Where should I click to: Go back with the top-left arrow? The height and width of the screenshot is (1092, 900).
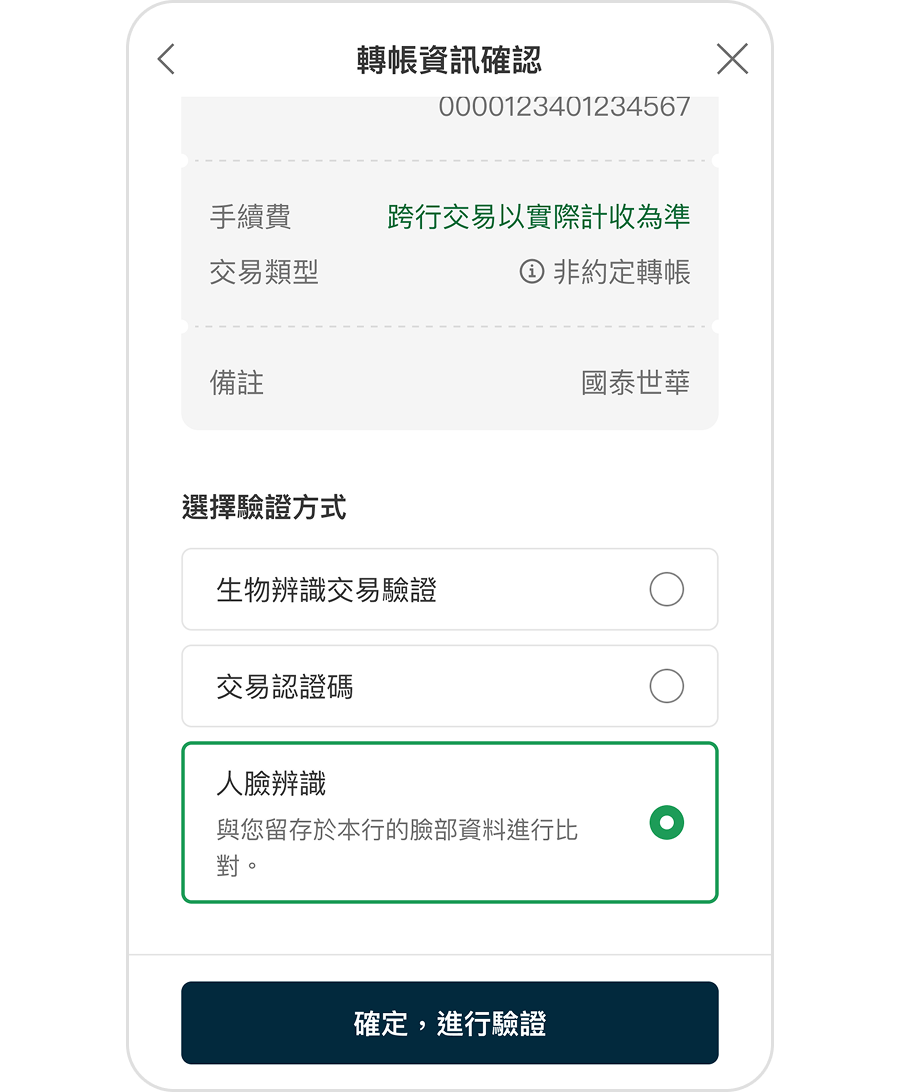point(166,60)
